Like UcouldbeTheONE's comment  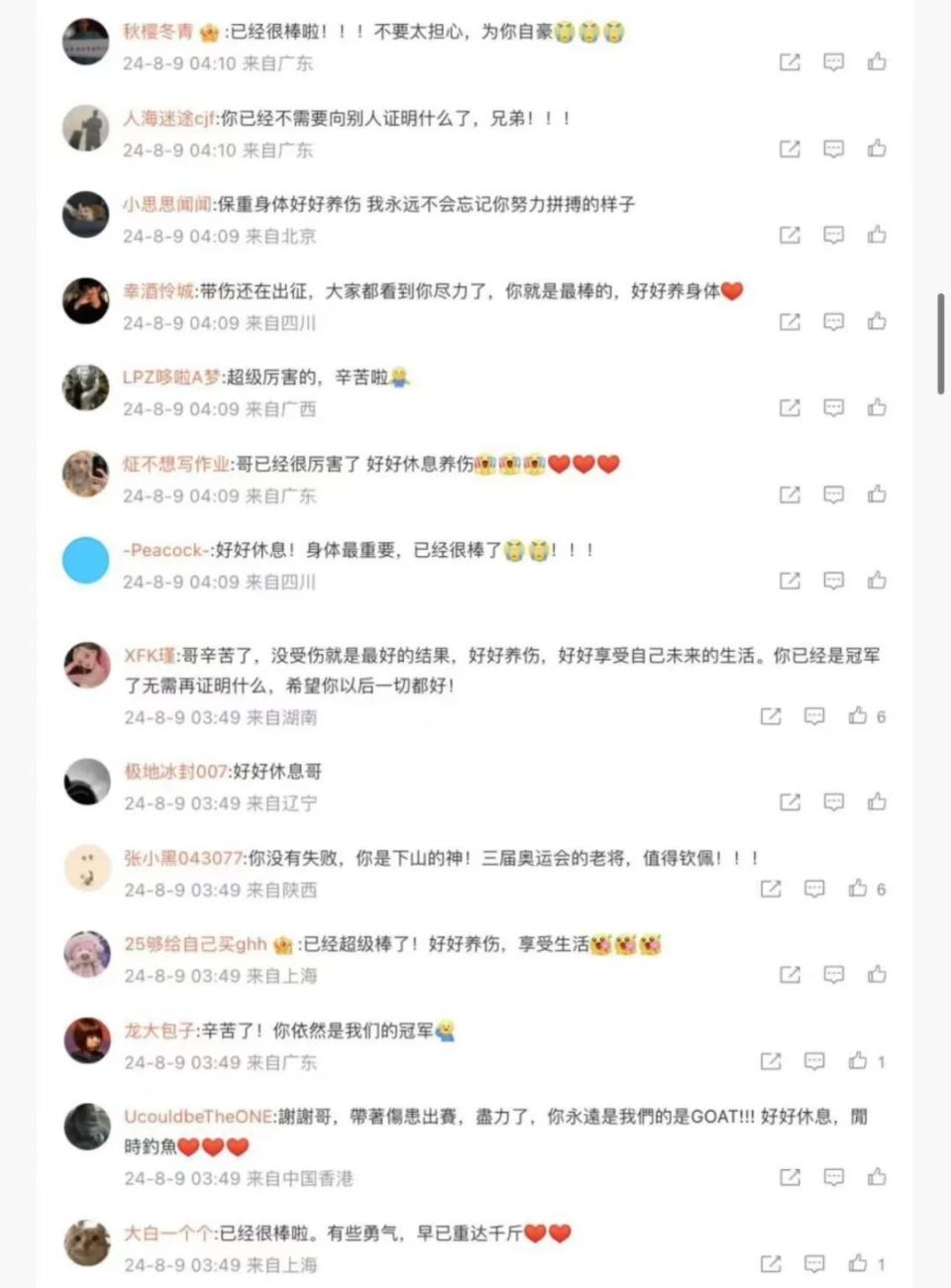point(876,1178)
